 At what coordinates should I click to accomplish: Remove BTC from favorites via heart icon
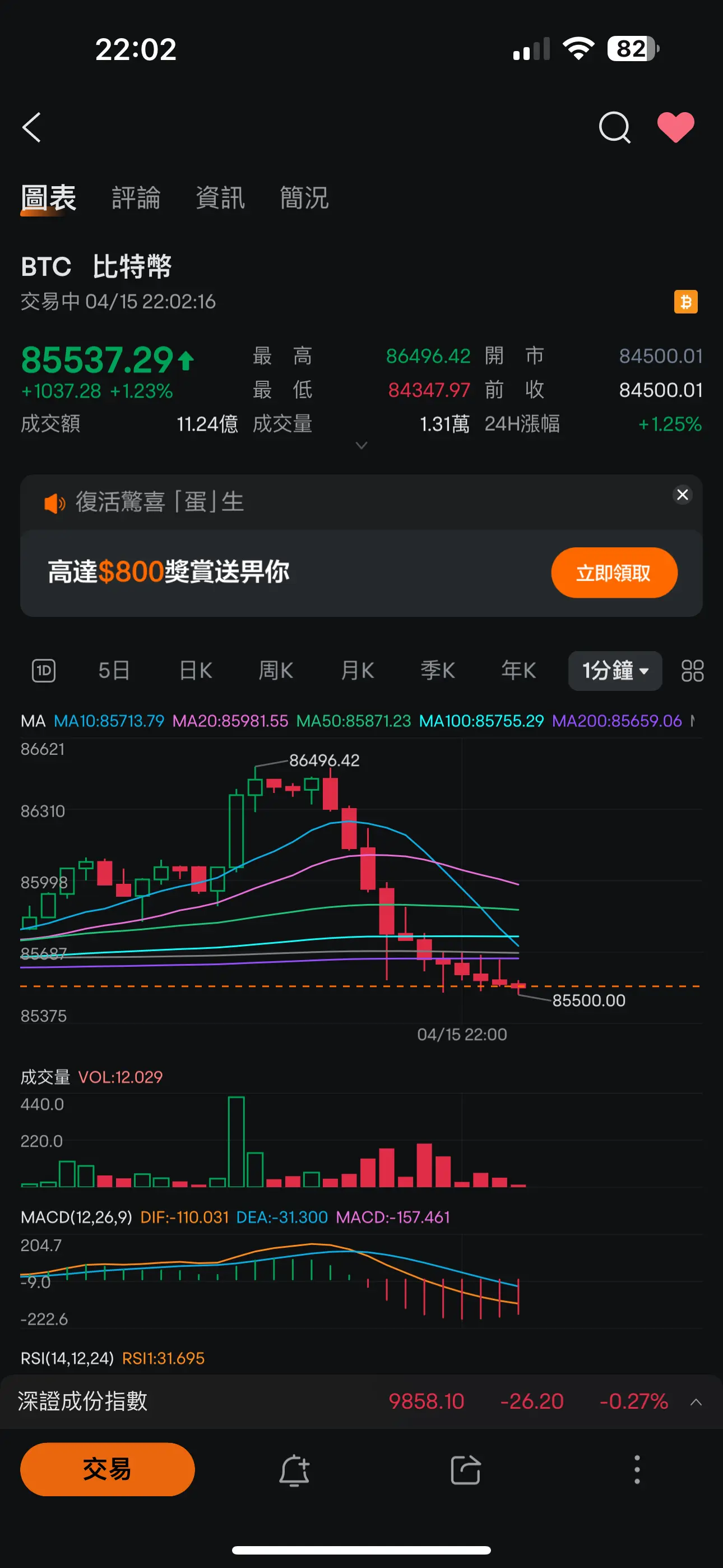(675, 127)
